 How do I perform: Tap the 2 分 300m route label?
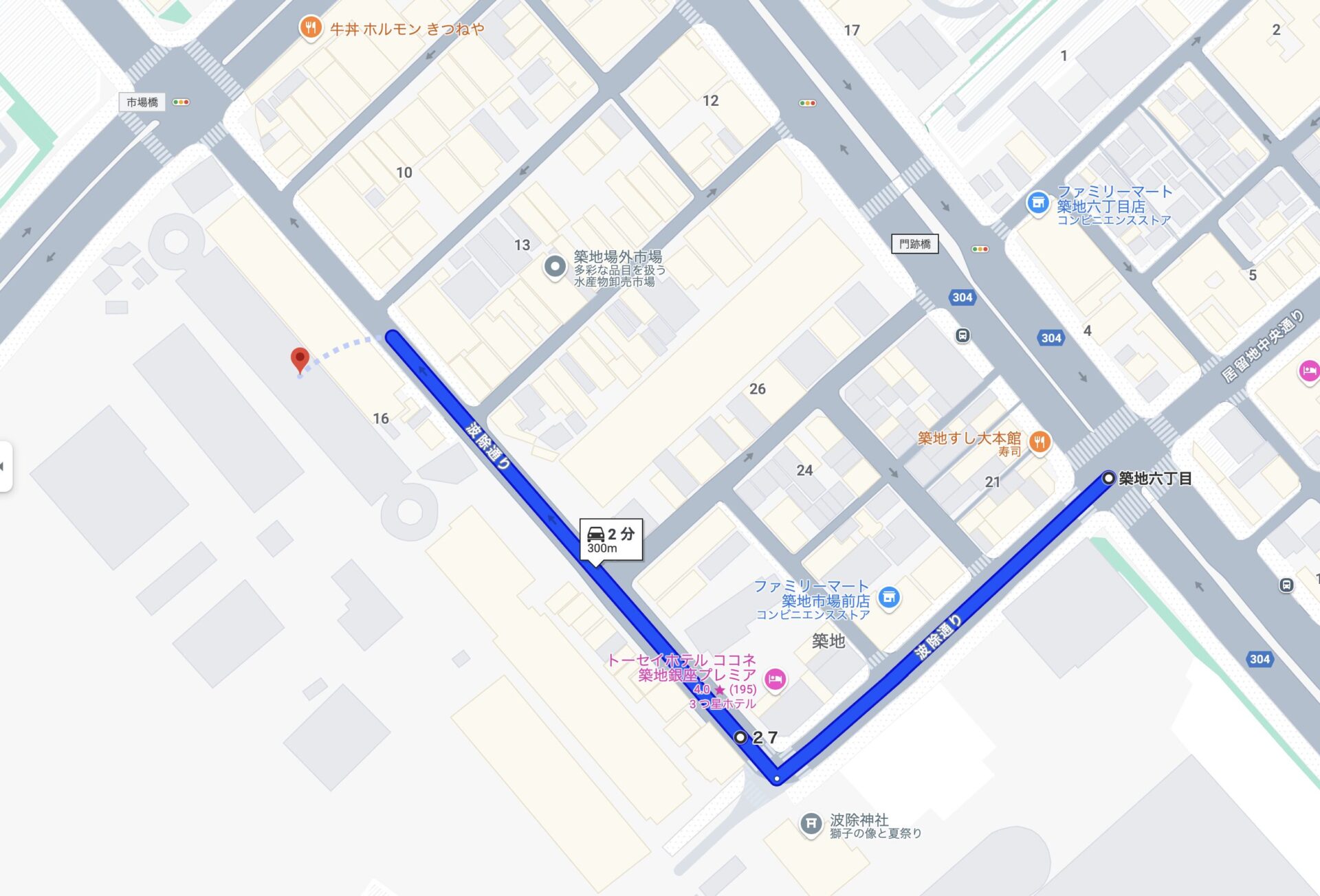click(x=611, y=539)
